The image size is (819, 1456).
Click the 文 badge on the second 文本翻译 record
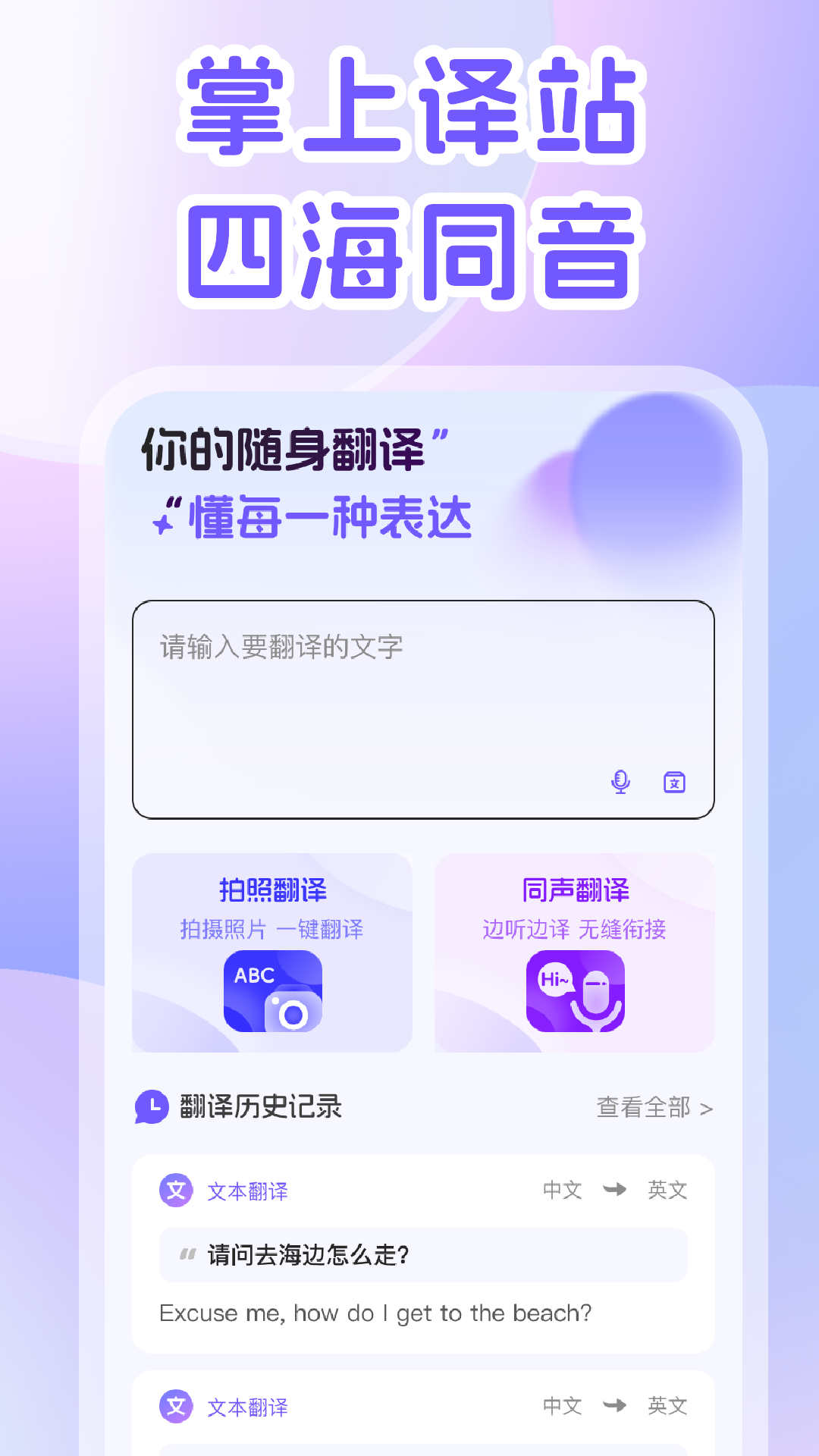point(176,1407)
